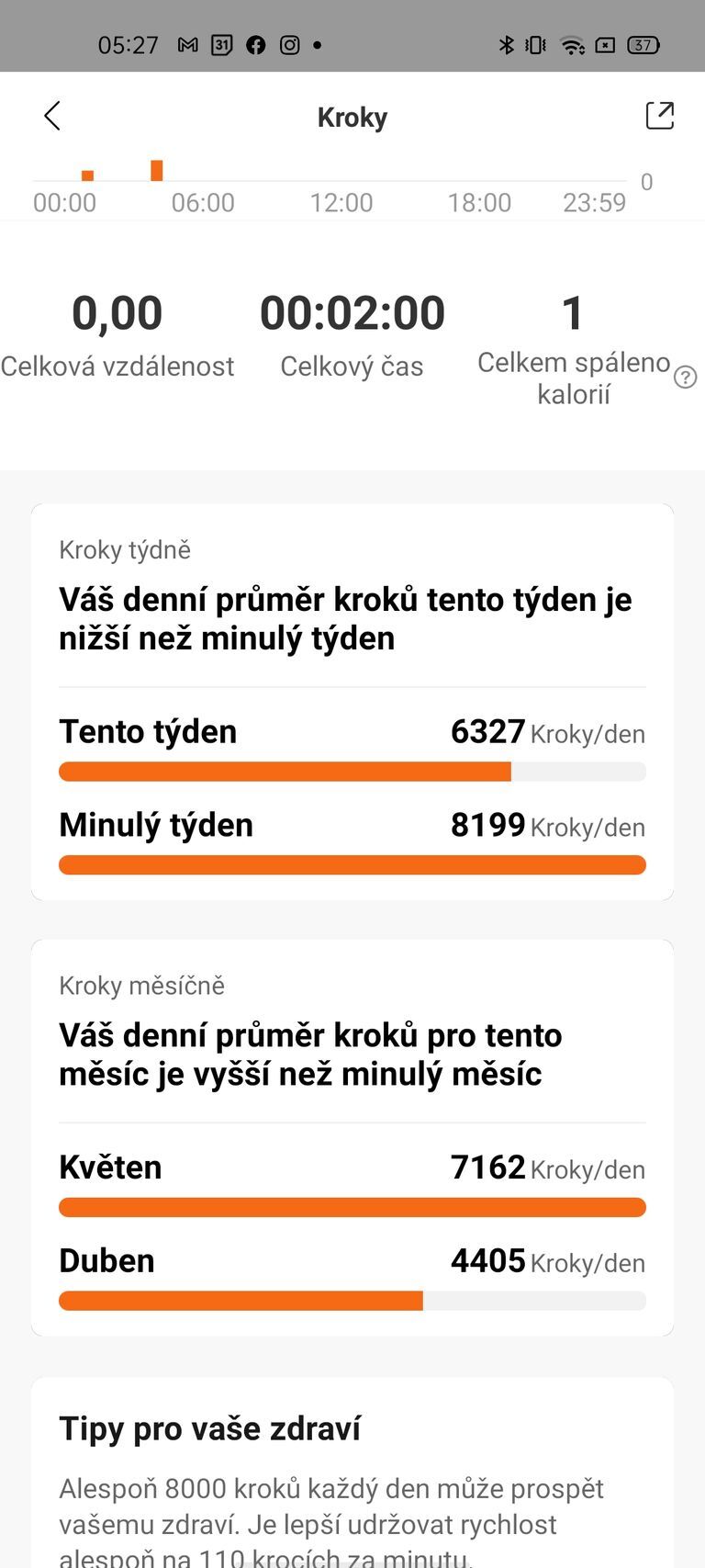
Task: Tap the Wi-Fi status icon
Action: 572,44
